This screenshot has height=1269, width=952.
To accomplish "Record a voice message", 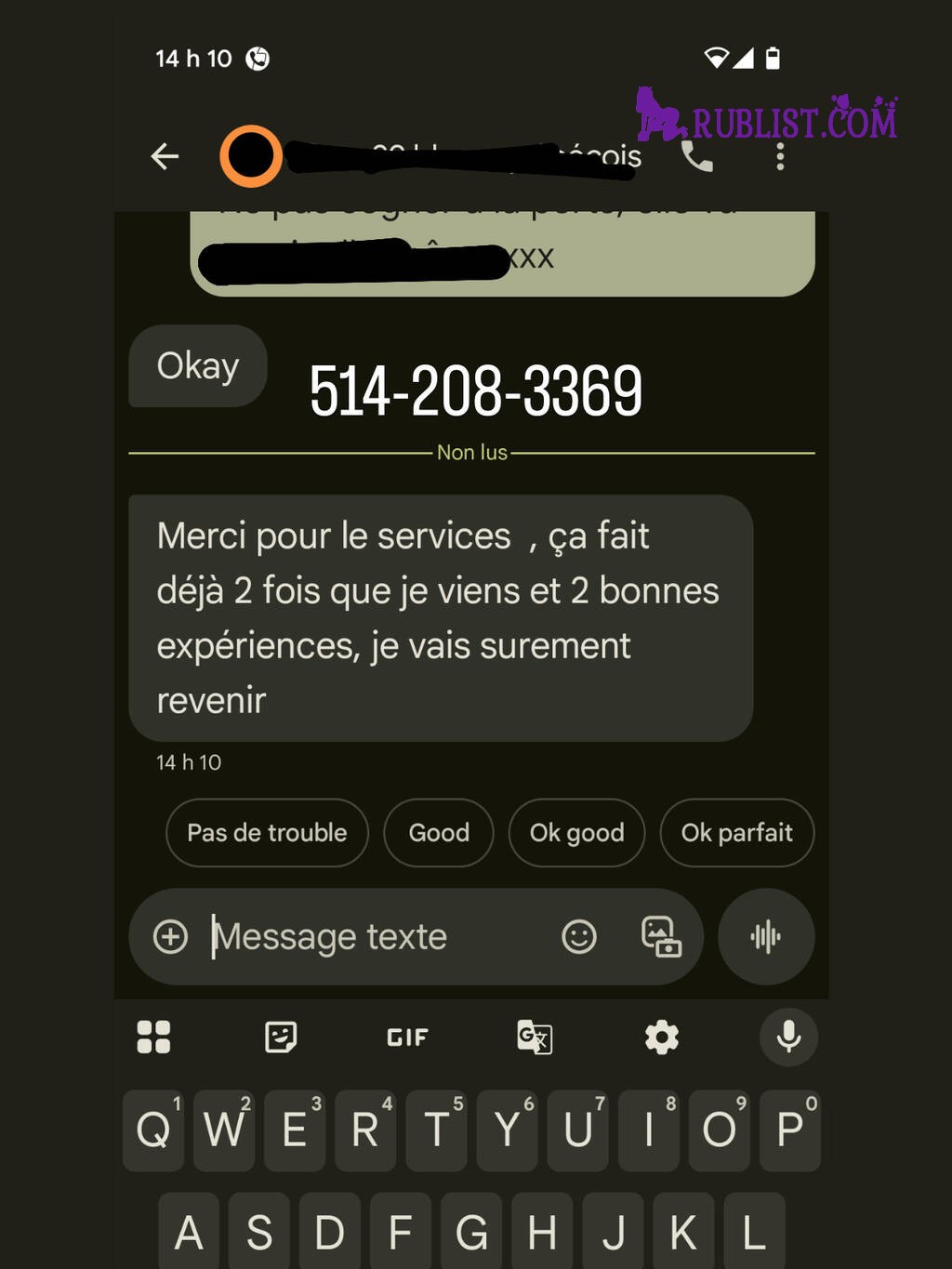I will [x=766, y=937].
